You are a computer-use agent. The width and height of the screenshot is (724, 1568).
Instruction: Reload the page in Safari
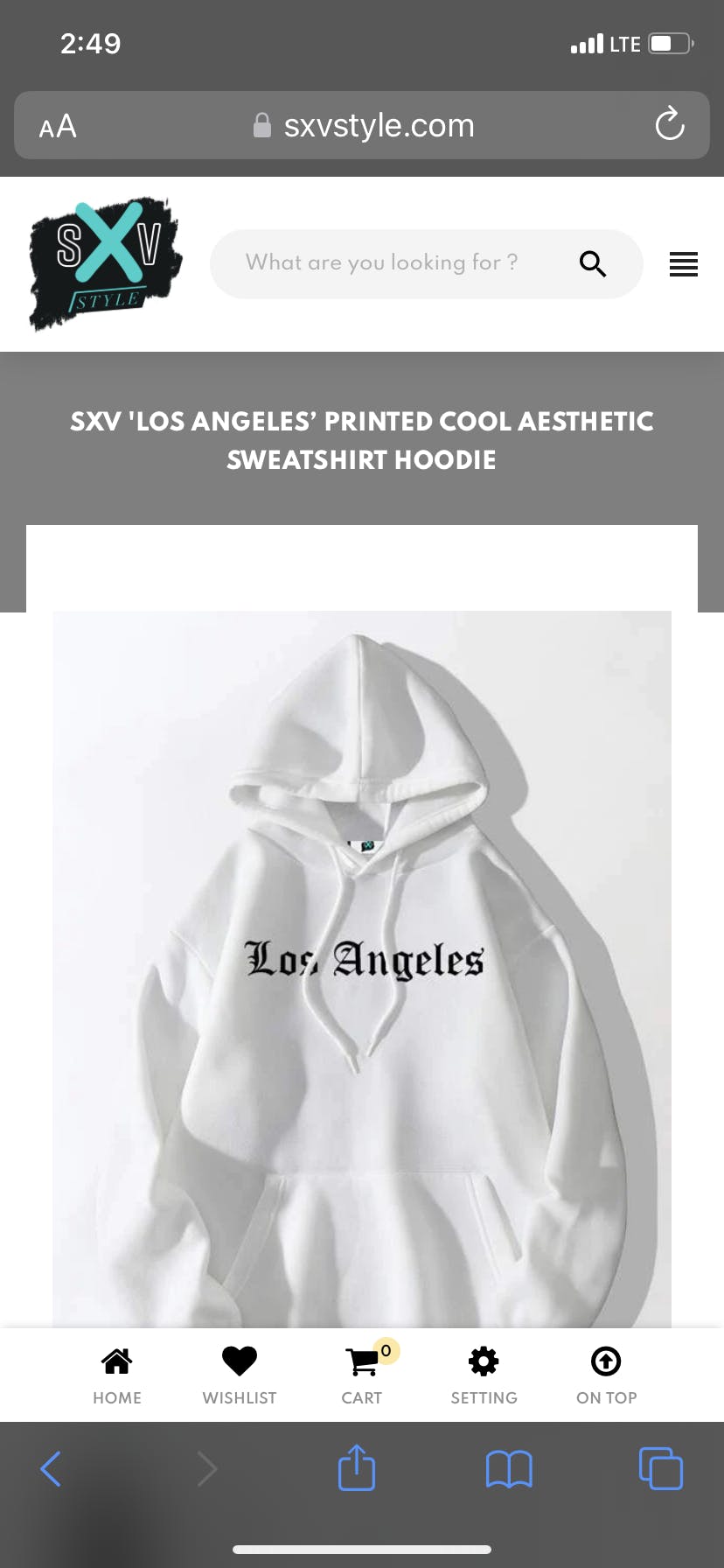(x=670, y=124)
